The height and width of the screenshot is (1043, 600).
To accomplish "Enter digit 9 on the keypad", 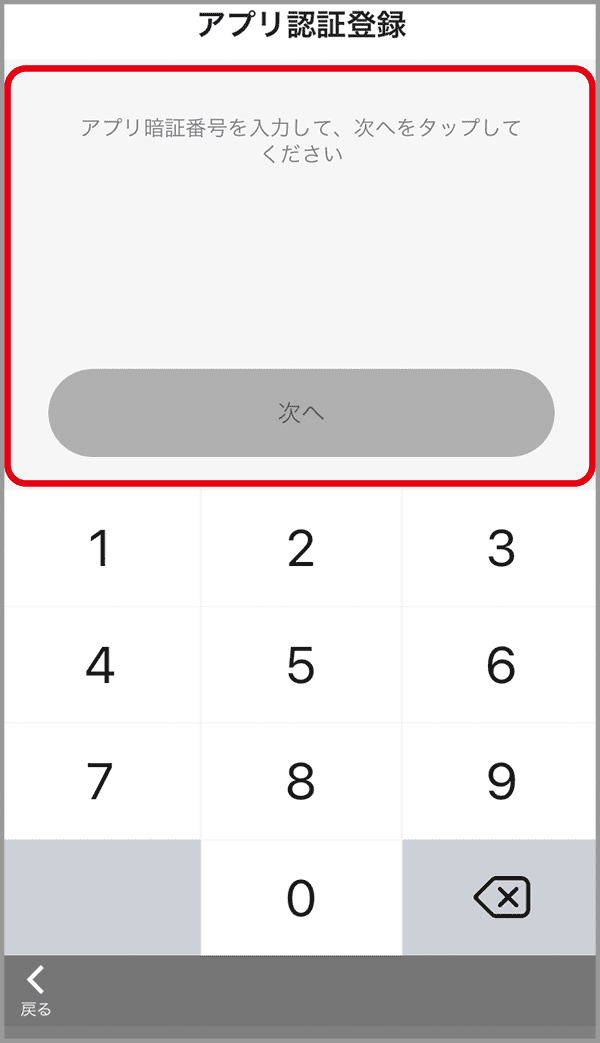I will [499, 781].
